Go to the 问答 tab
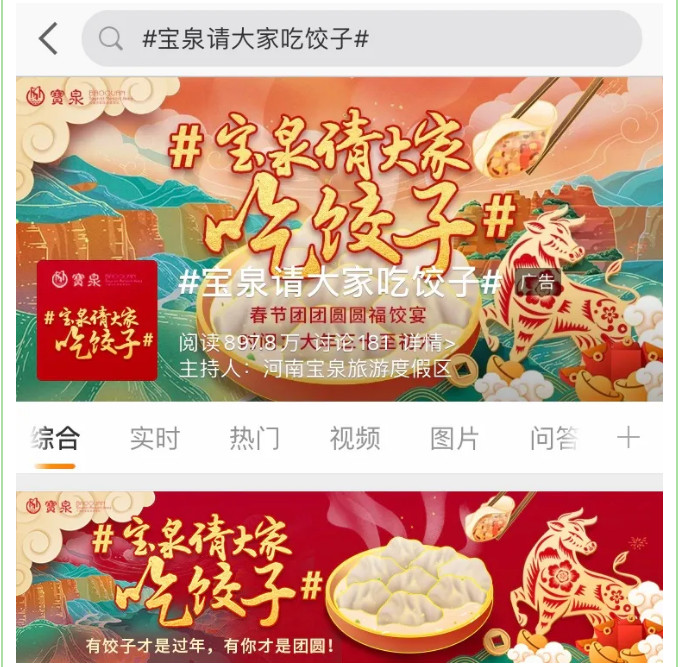 tap(553, 438)
